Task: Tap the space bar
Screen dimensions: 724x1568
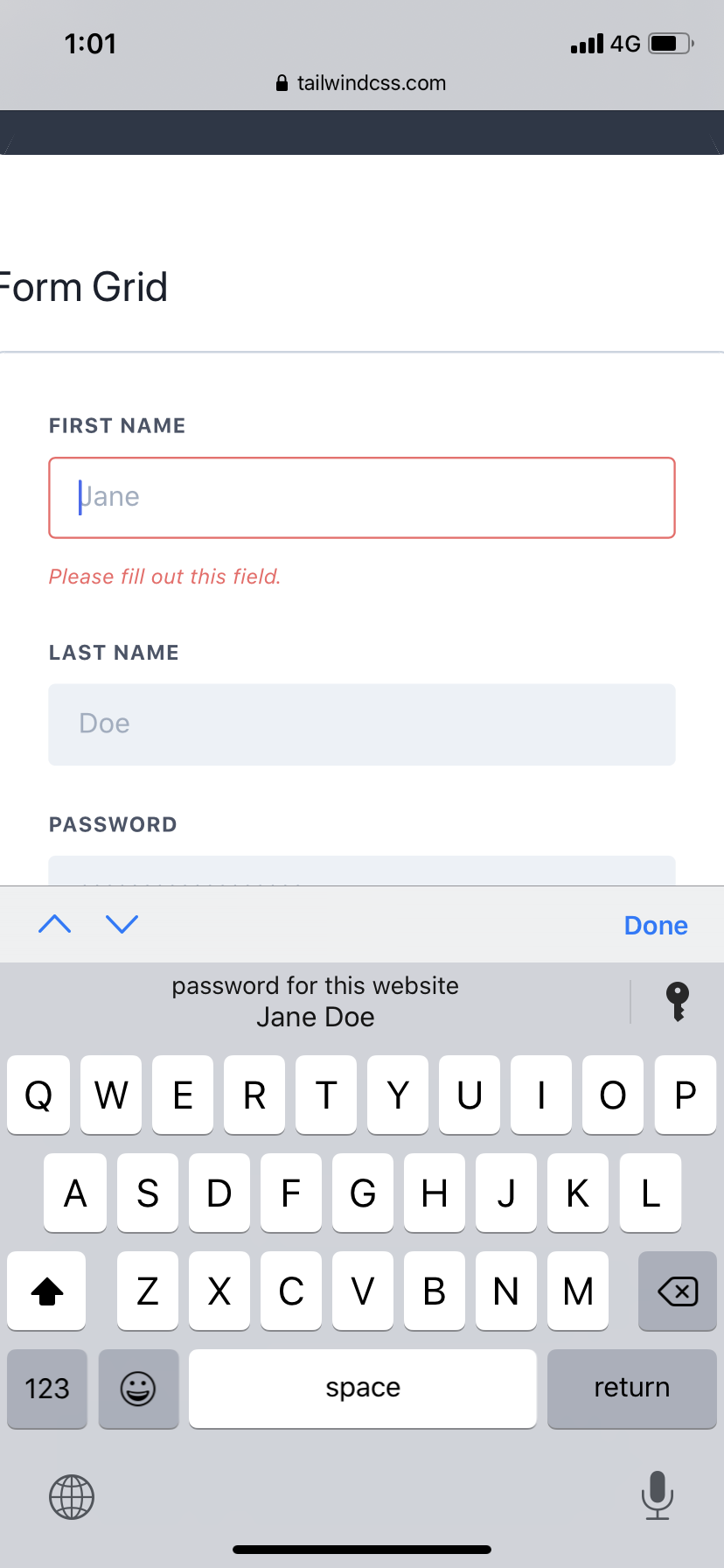Action: [362, 1389]
